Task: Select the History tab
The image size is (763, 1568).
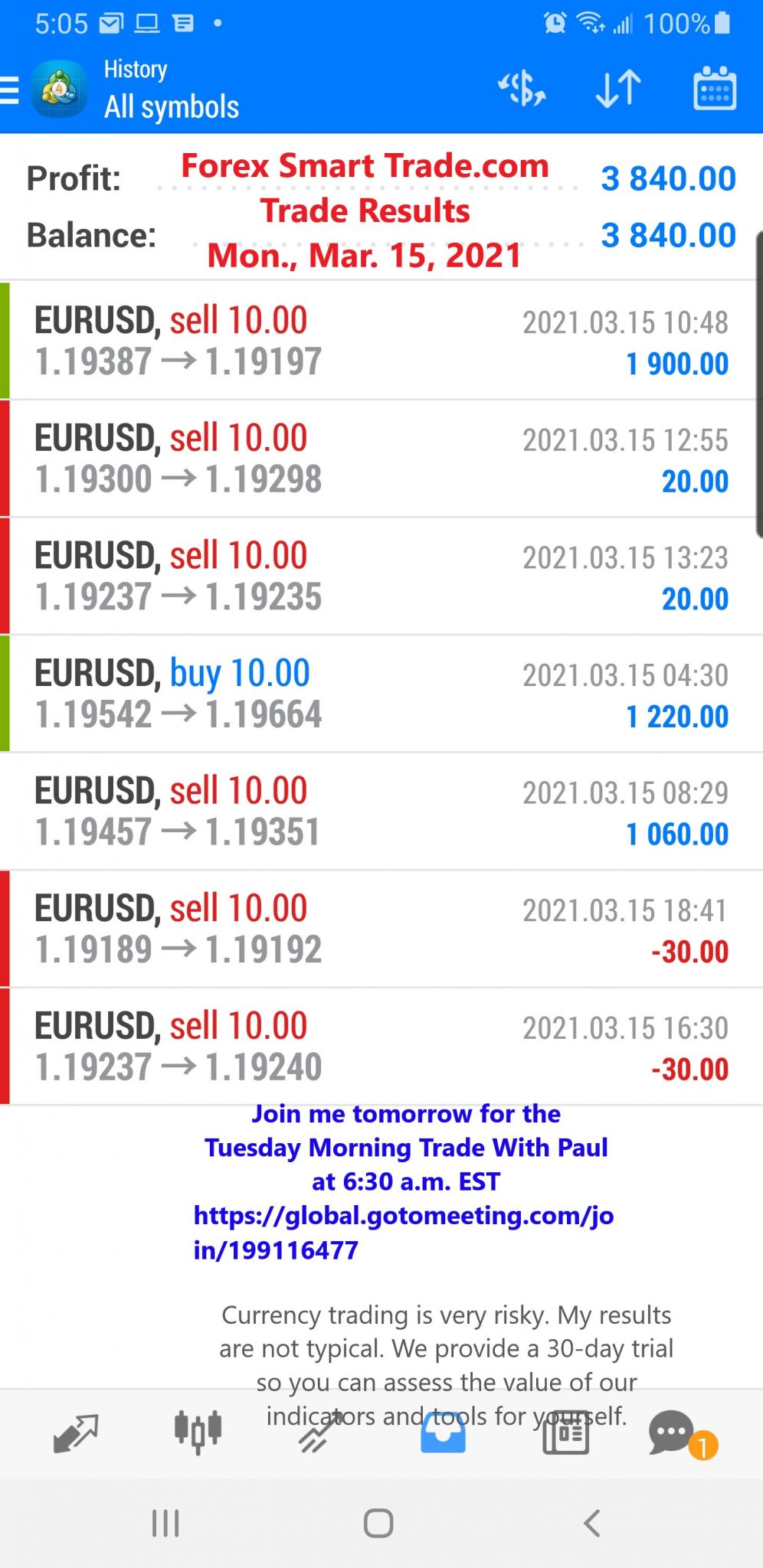Action: point(443,1433)
